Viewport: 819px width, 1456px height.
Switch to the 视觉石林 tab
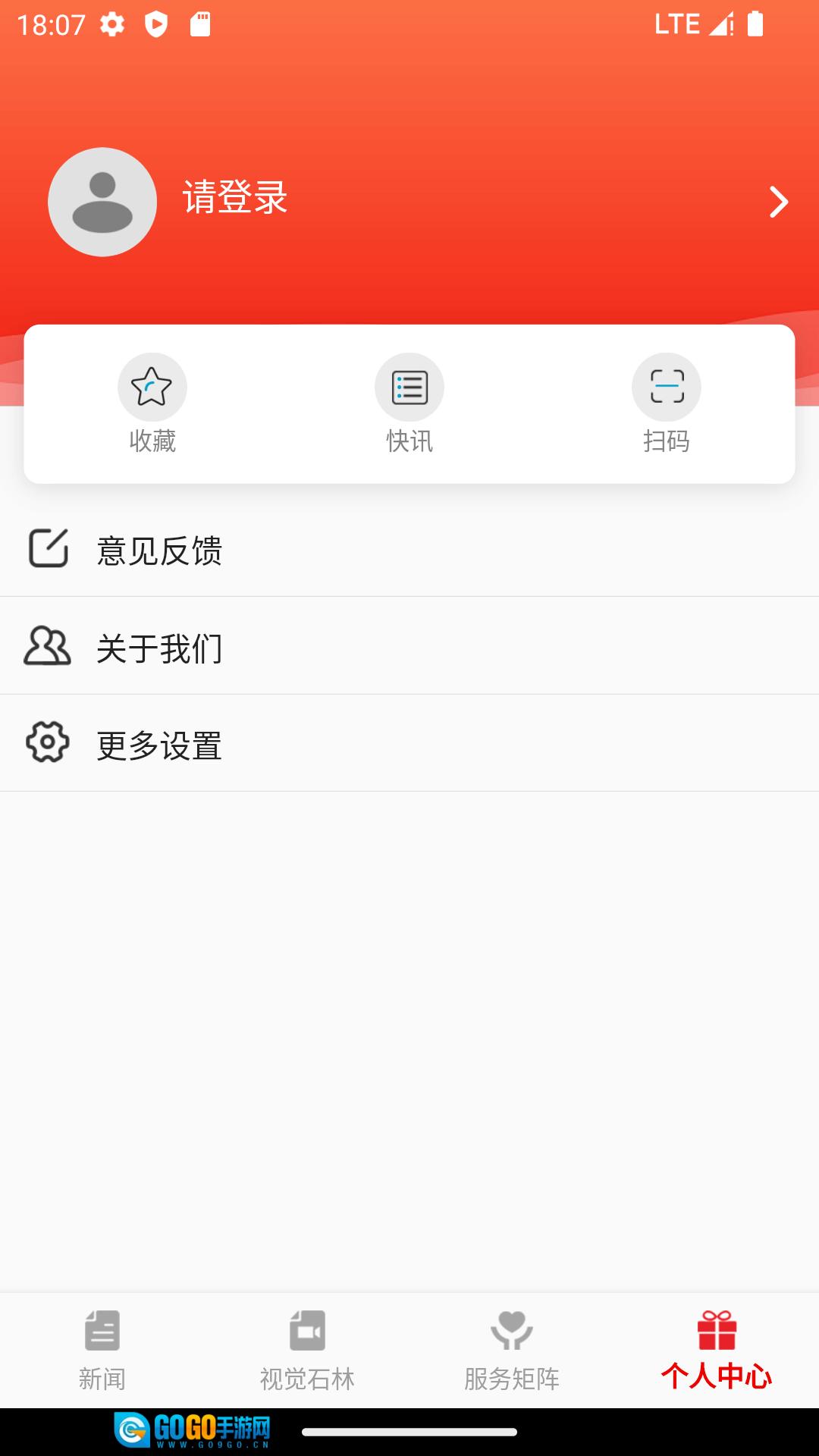307,1351
